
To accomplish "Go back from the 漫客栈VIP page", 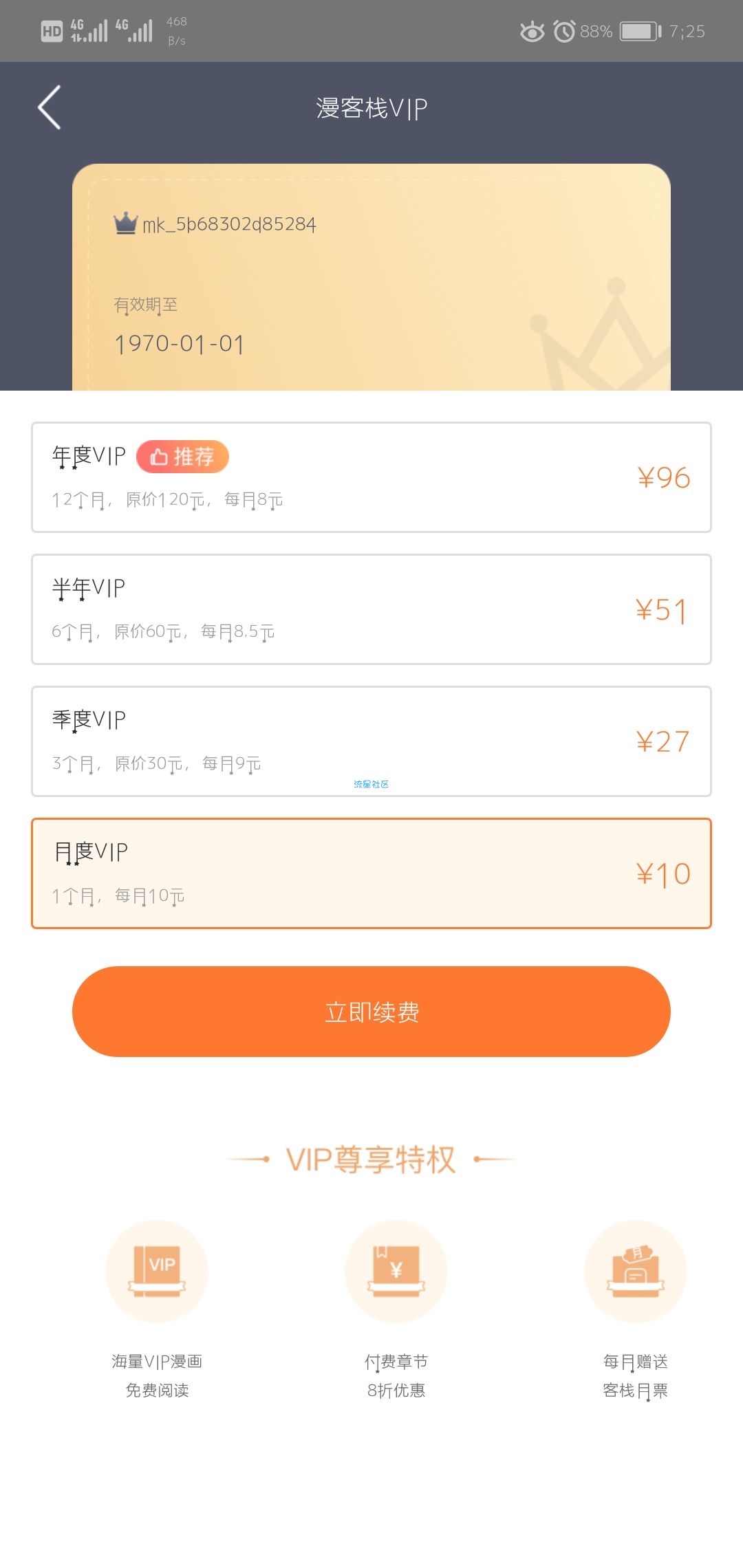I will point(50,107).
